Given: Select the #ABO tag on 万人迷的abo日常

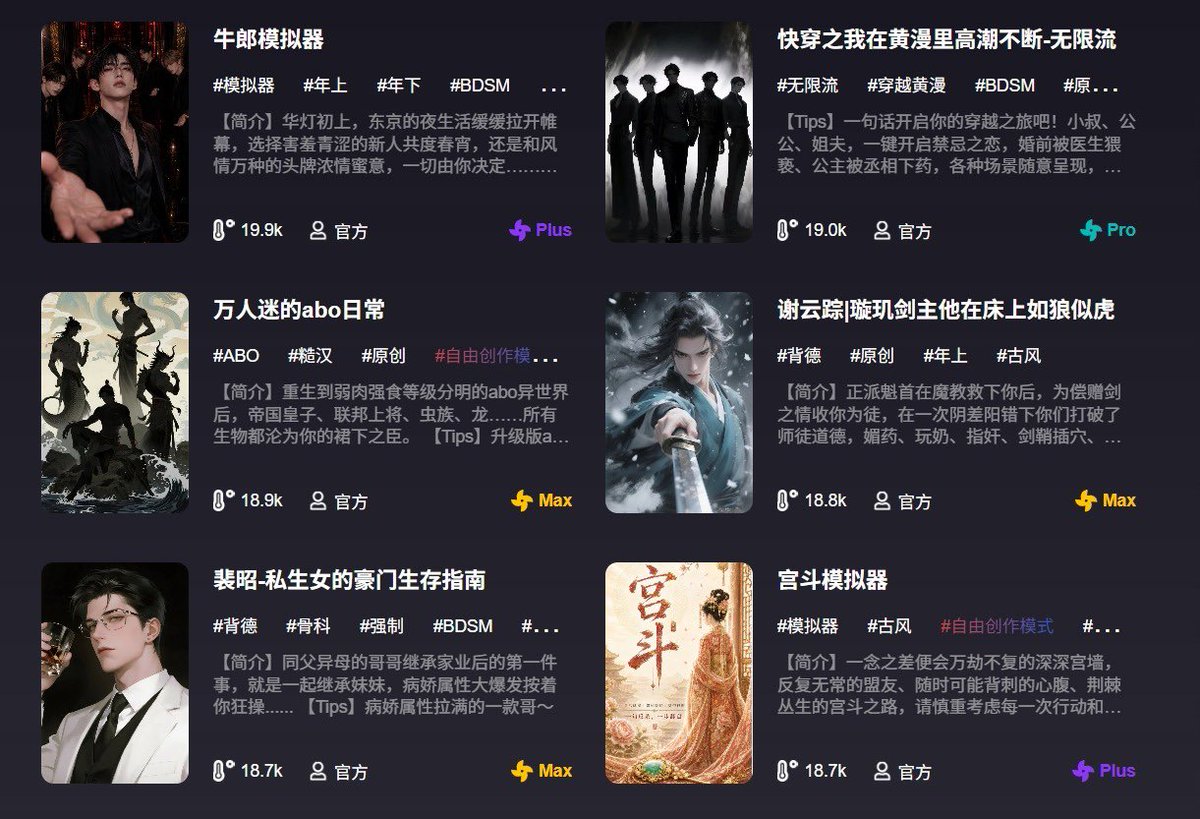Looking at the screenshot, I should pyautogui.click(x=236, y=356).
